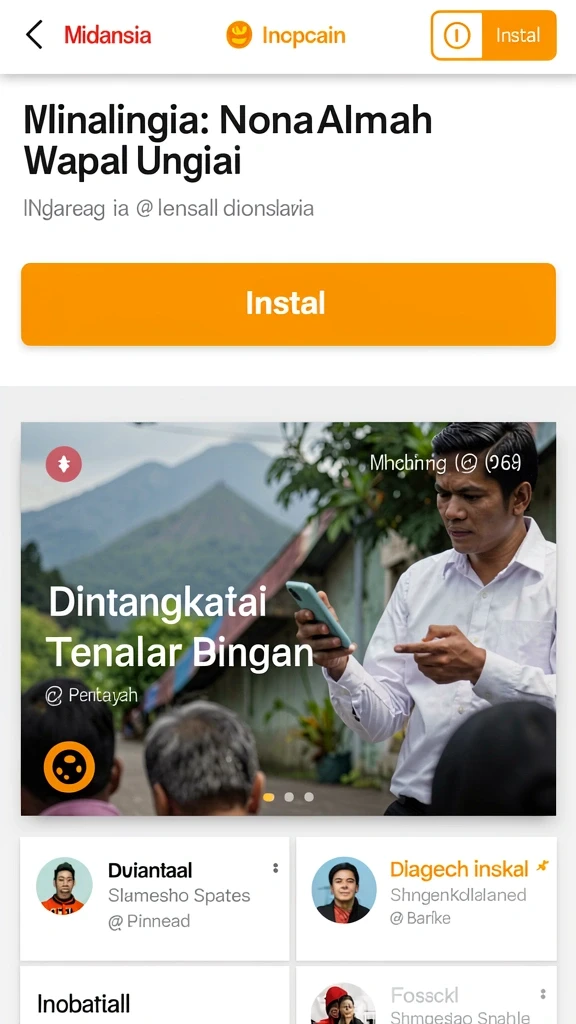This screenshot has height=1024, width=576.
Task: Select the second carousel page dot
Action: 289,797
